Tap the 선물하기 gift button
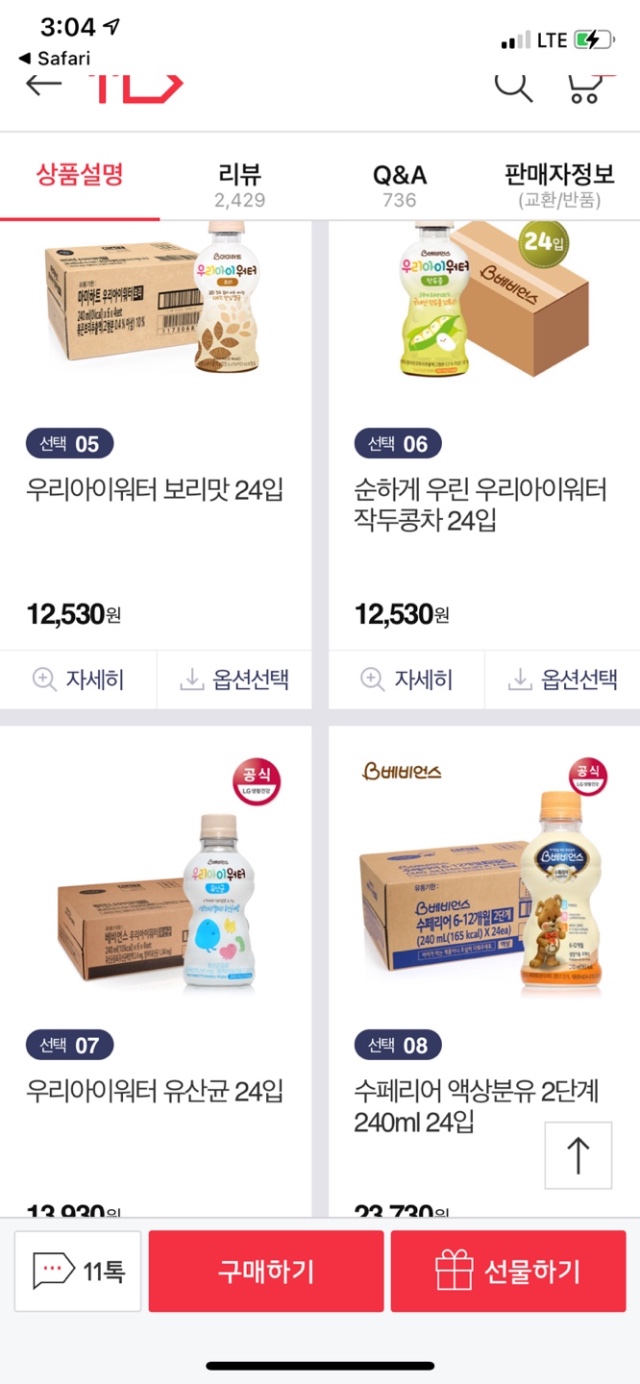The image size is (640, 1384). (x=508, y=1271)
